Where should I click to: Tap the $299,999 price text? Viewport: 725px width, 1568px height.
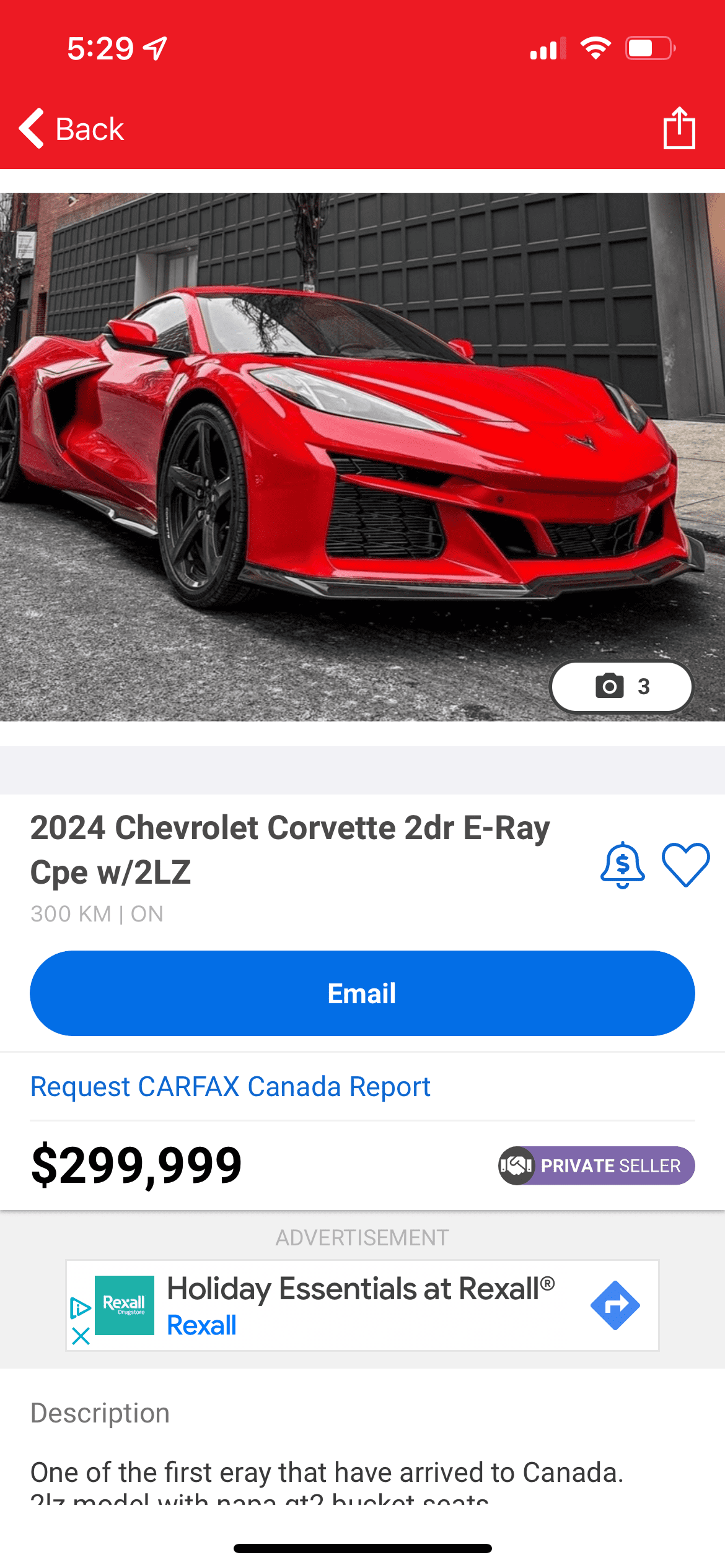click(136, 1165)
